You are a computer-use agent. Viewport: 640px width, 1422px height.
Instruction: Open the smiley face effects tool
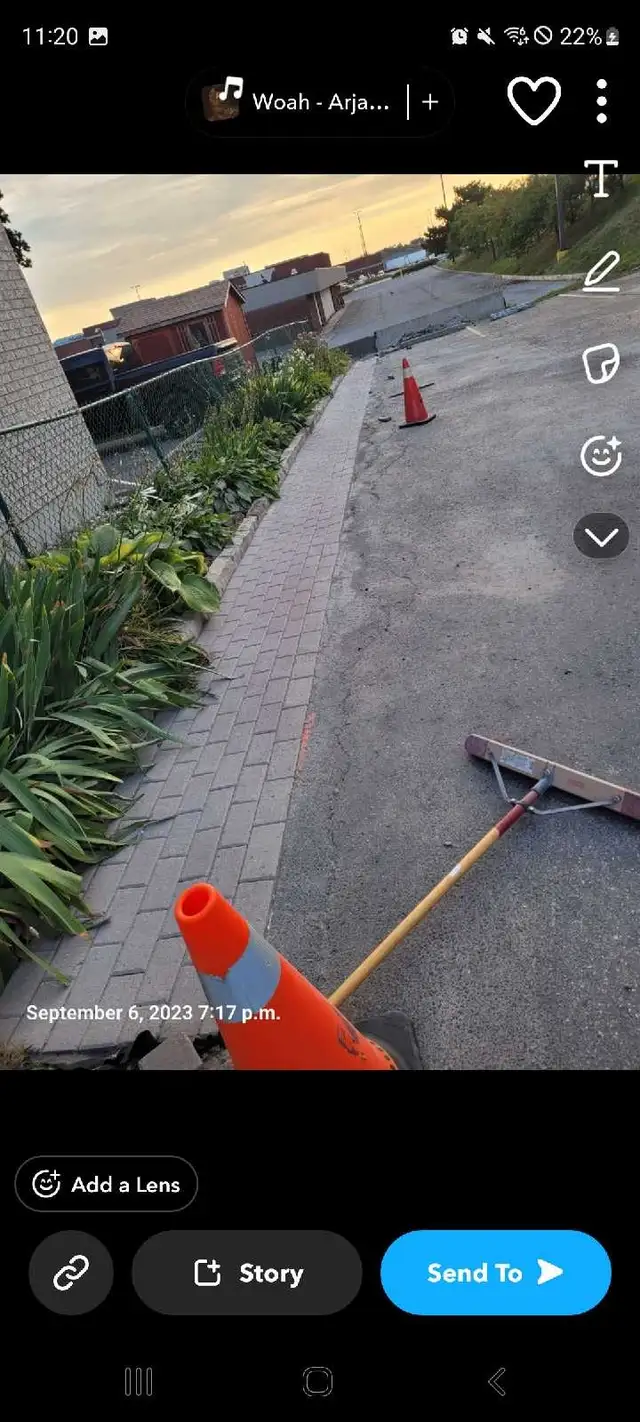click(601, 455)
